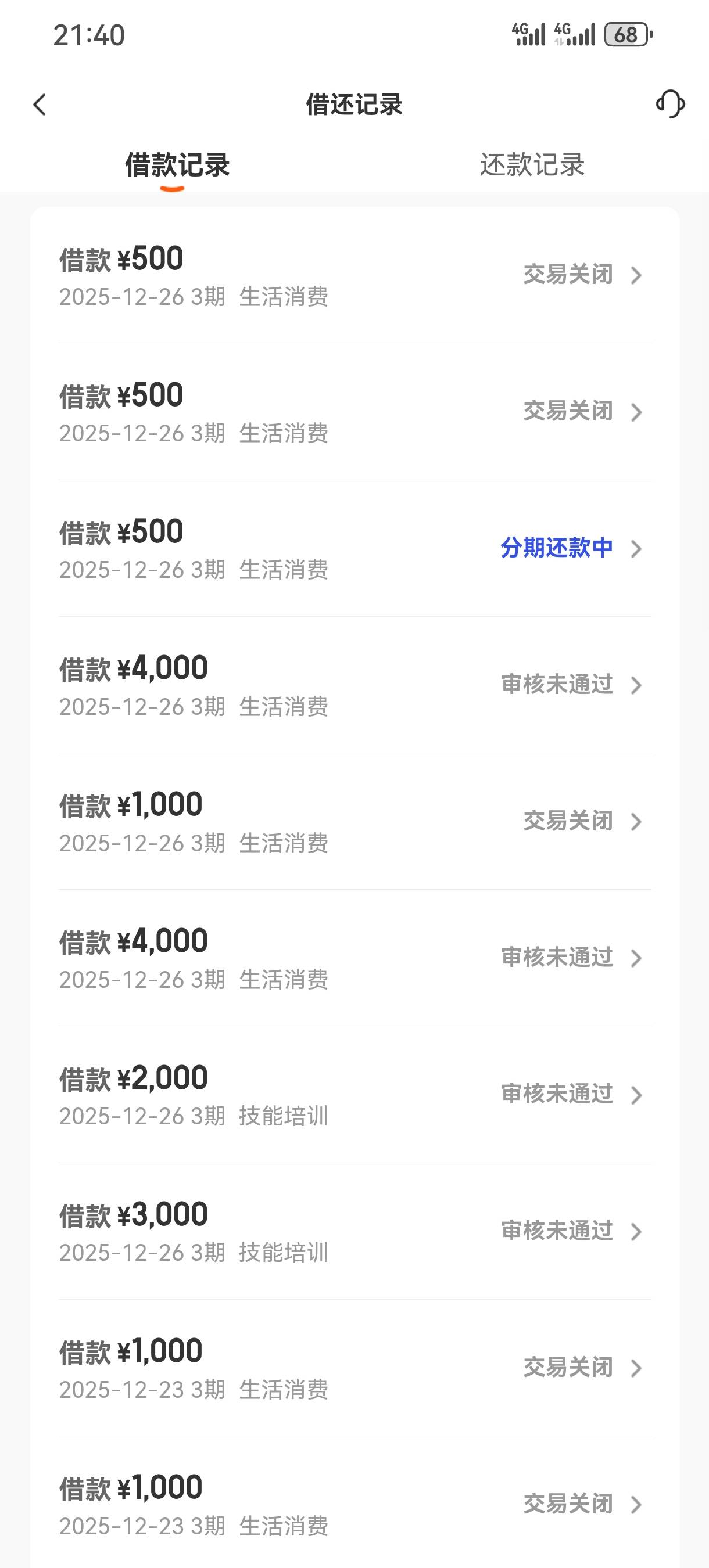Switch to the 还款记录 tab
This screenshot has height=1568, width=709.
(x=532, y=164)
